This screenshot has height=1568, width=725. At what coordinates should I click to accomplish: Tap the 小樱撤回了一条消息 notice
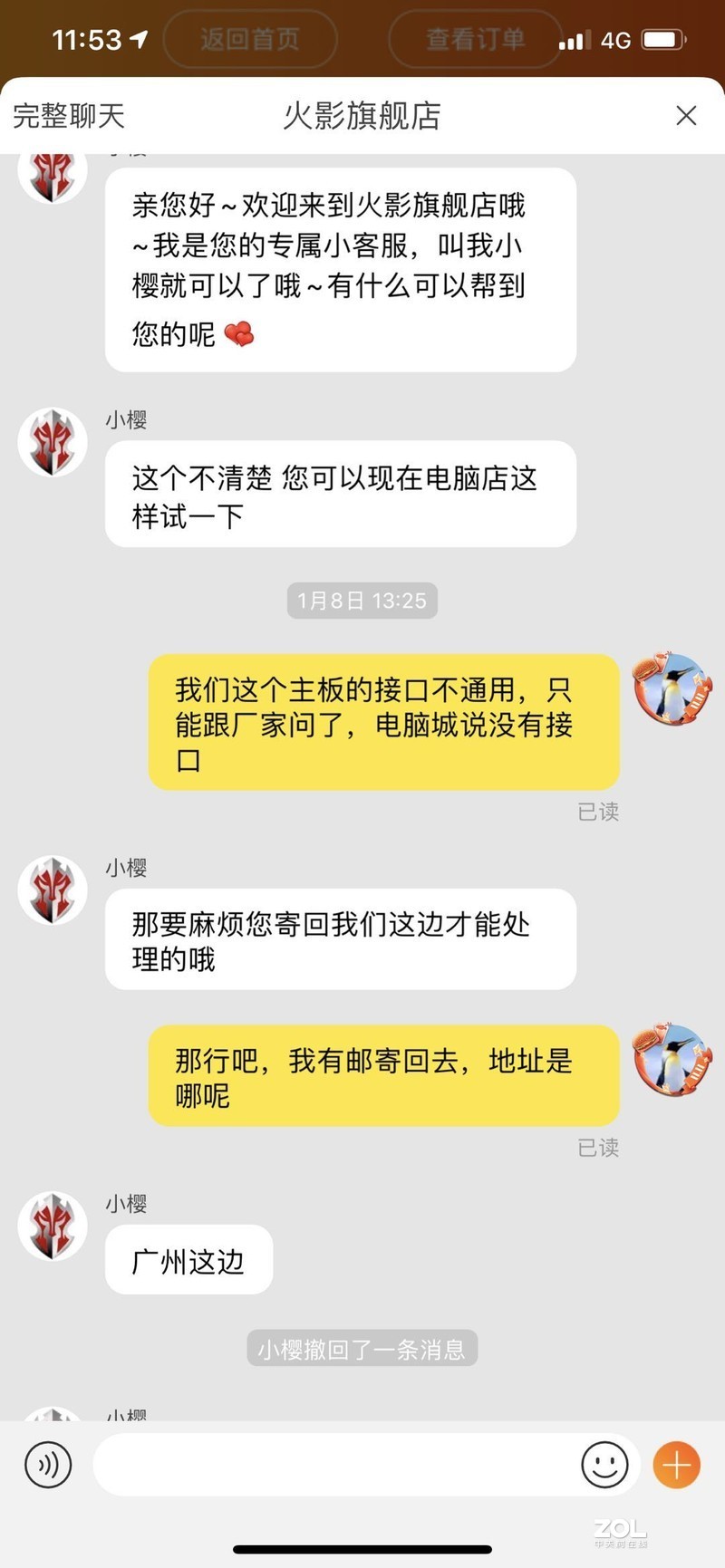click(x=362, y=1348)
